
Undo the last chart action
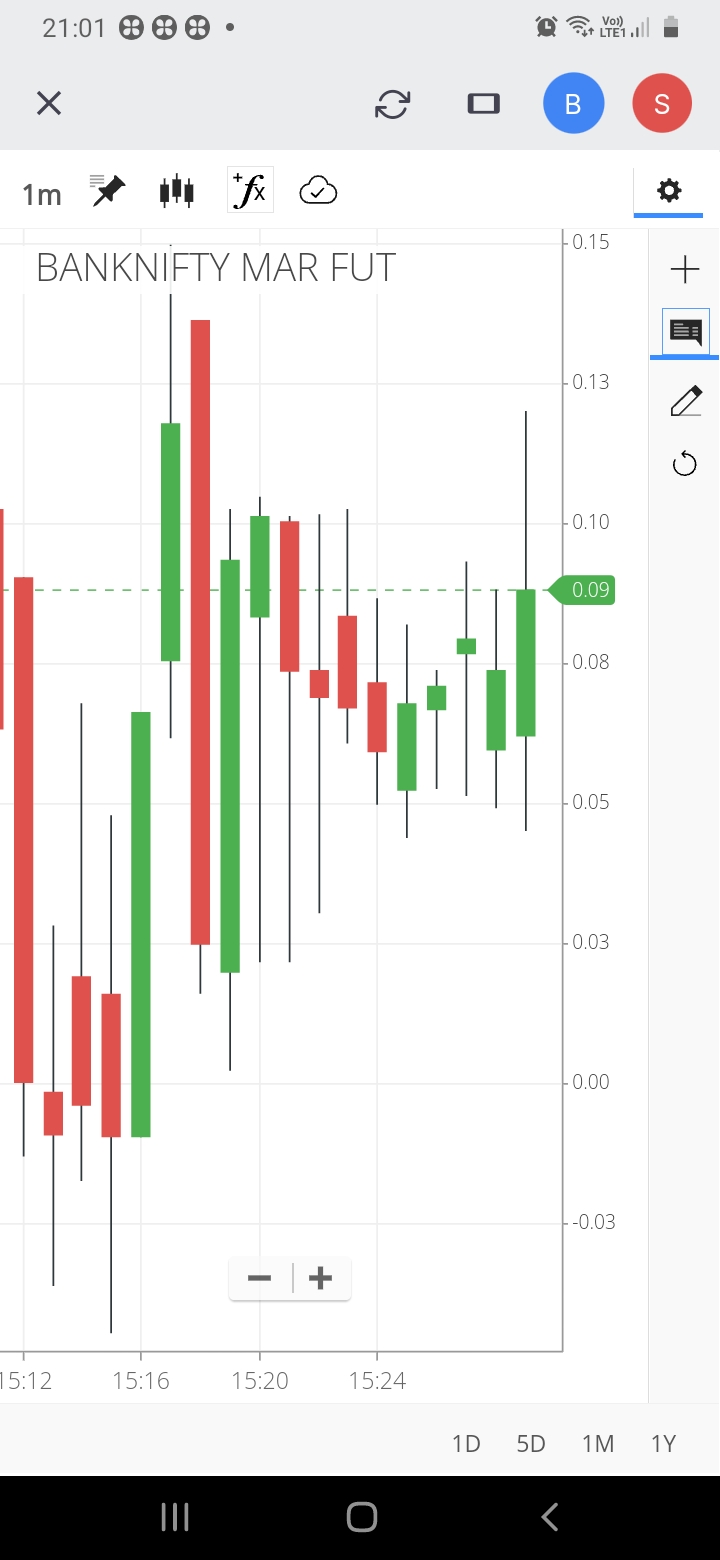[x=684, y=463]
